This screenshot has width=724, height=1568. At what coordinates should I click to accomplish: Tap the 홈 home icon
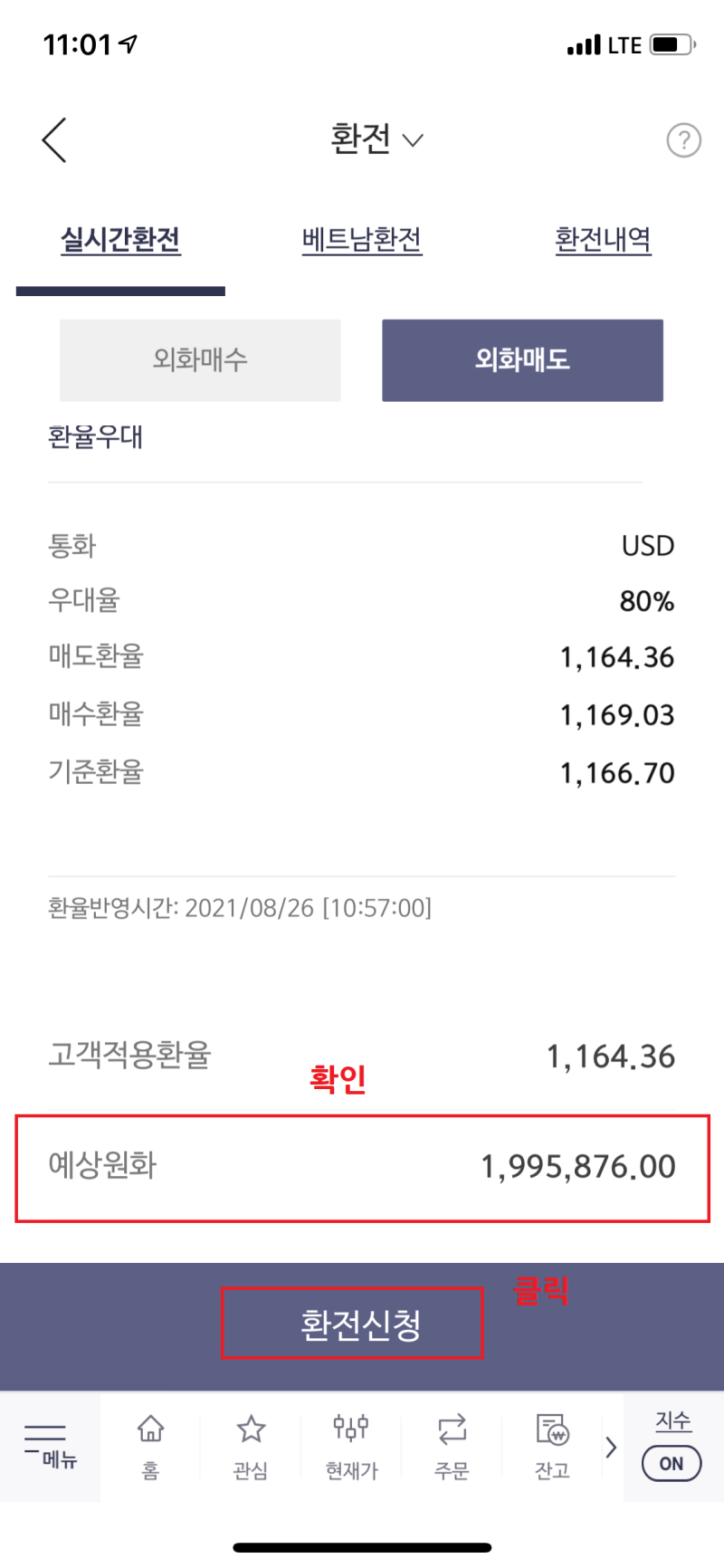point(150,1448)
